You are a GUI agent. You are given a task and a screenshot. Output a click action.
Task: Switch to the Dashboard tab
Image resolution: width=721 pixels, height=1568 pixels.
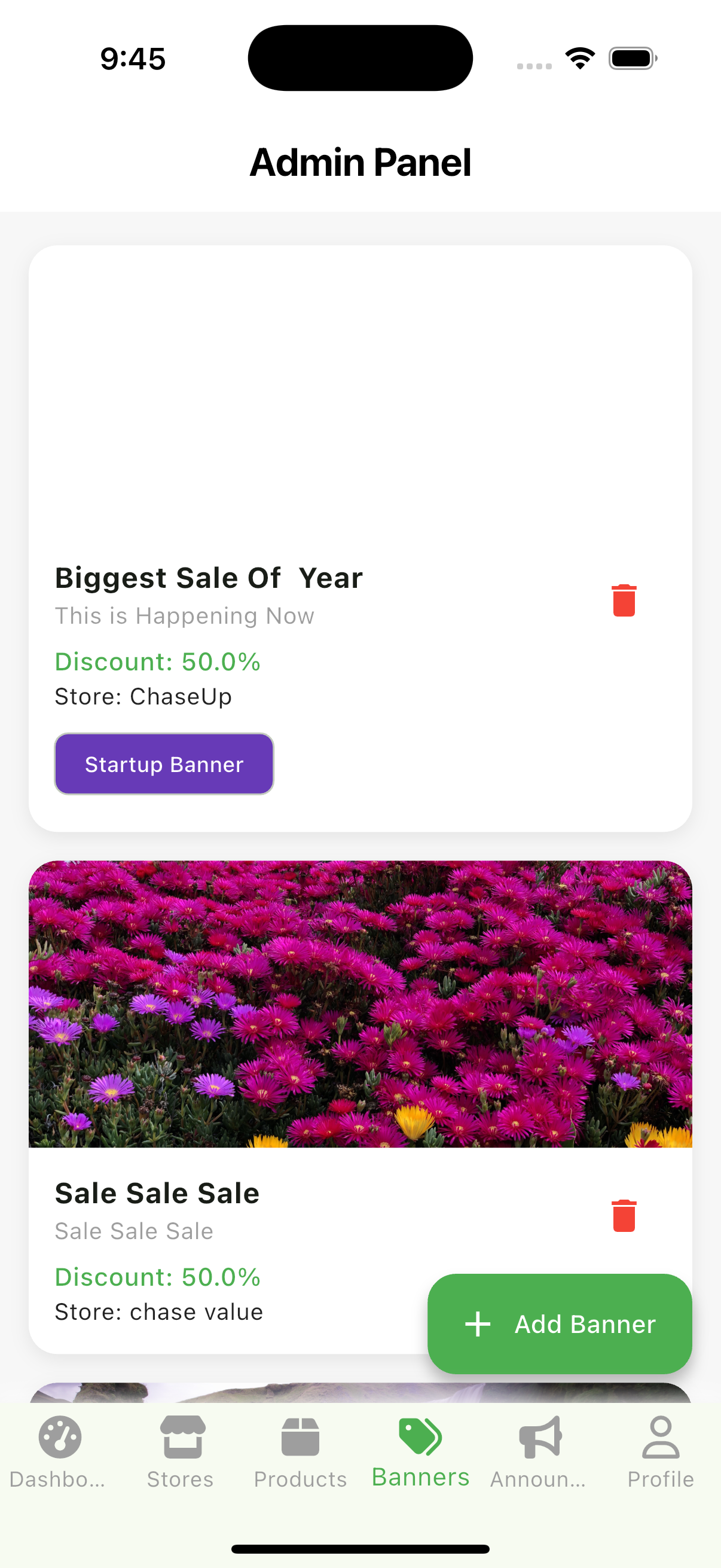click(59, 1453)
